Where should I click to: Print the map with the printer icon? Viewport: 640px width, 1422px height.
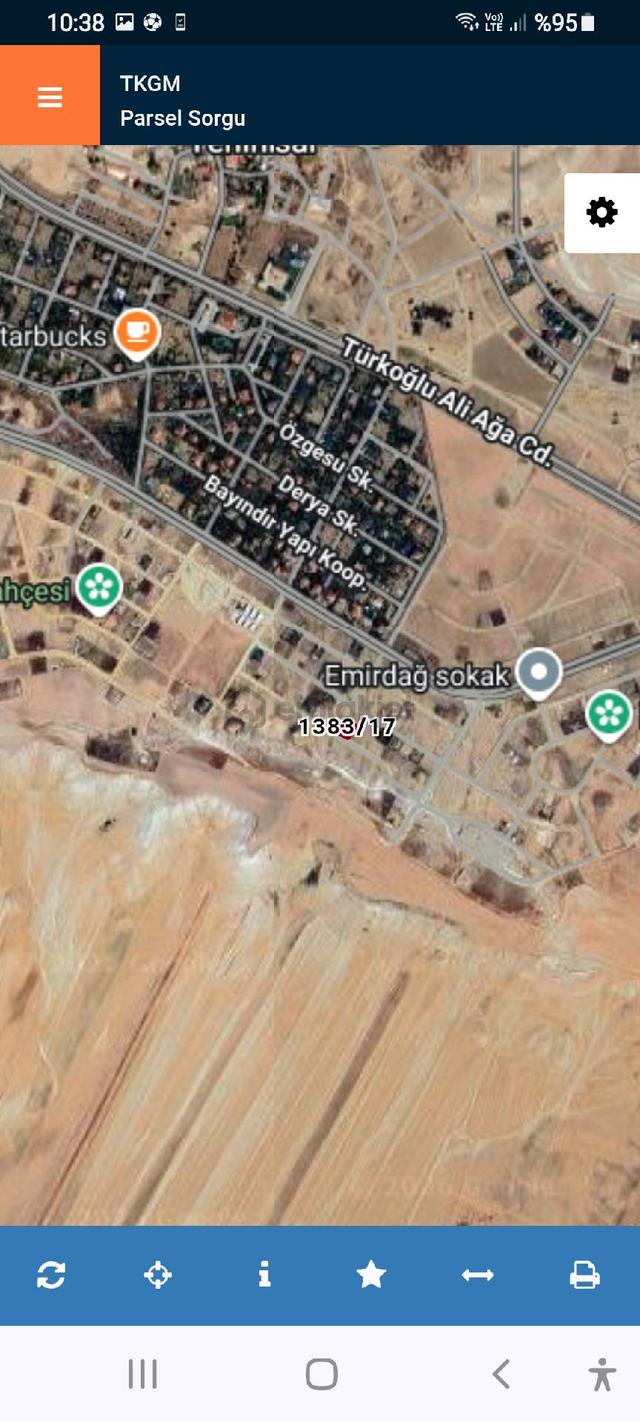pos(585,1275)
